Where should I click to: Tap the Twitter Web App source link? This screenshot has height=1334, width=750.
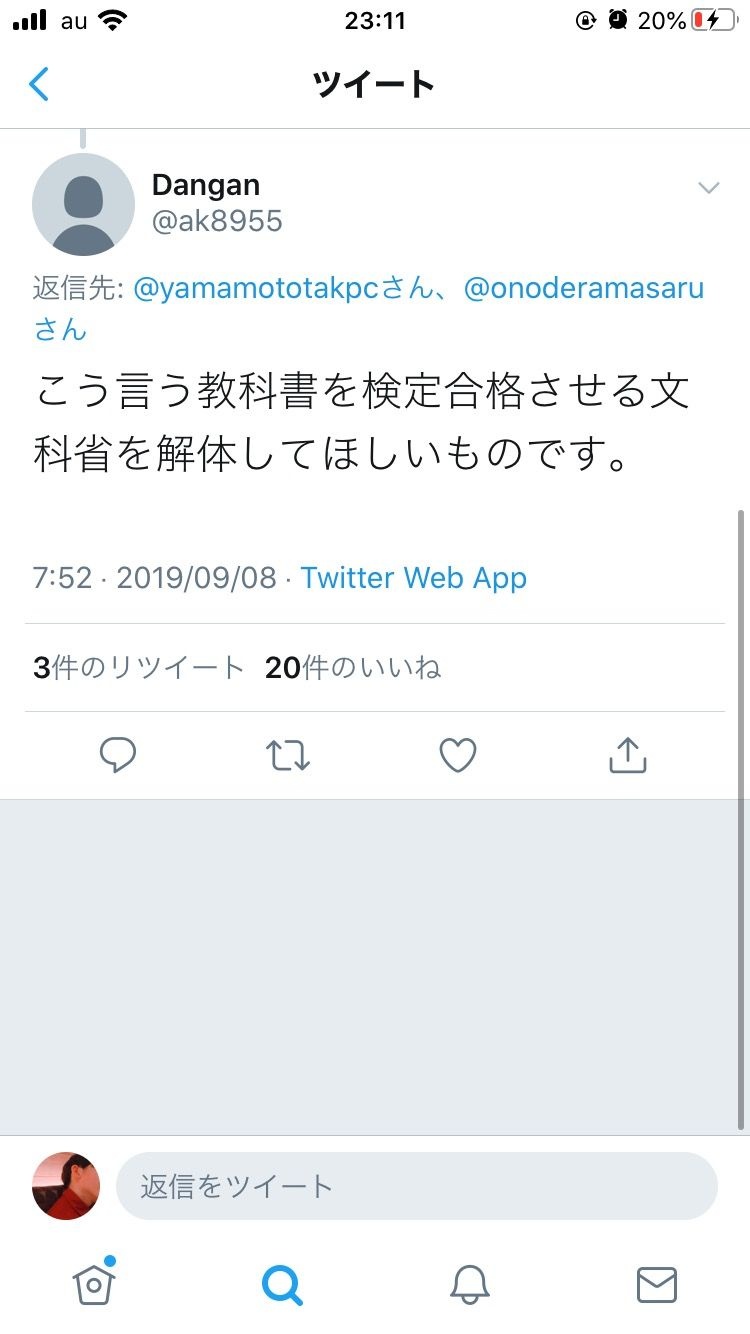[413, 577]
